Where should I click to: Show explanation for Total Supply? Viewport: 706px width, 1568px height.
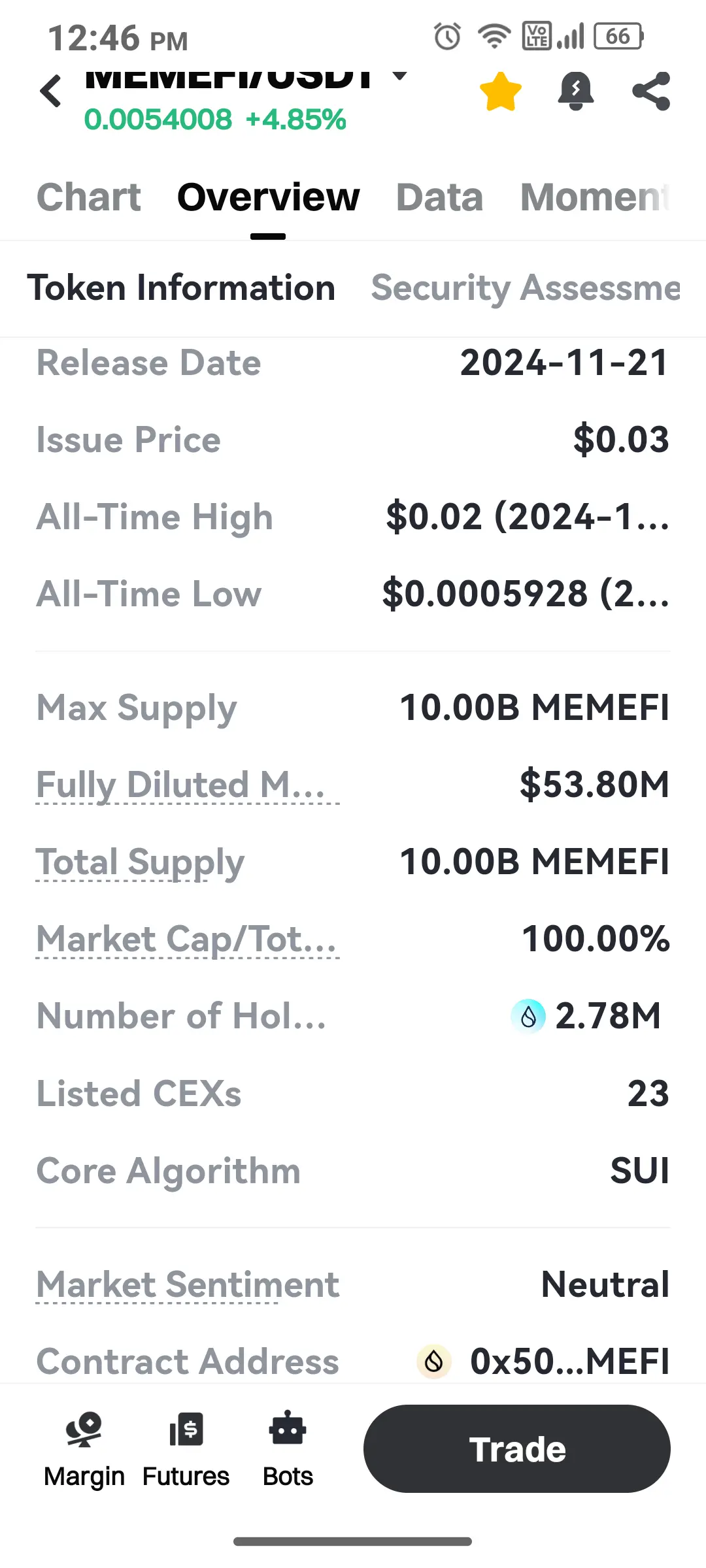pos(141,861)
